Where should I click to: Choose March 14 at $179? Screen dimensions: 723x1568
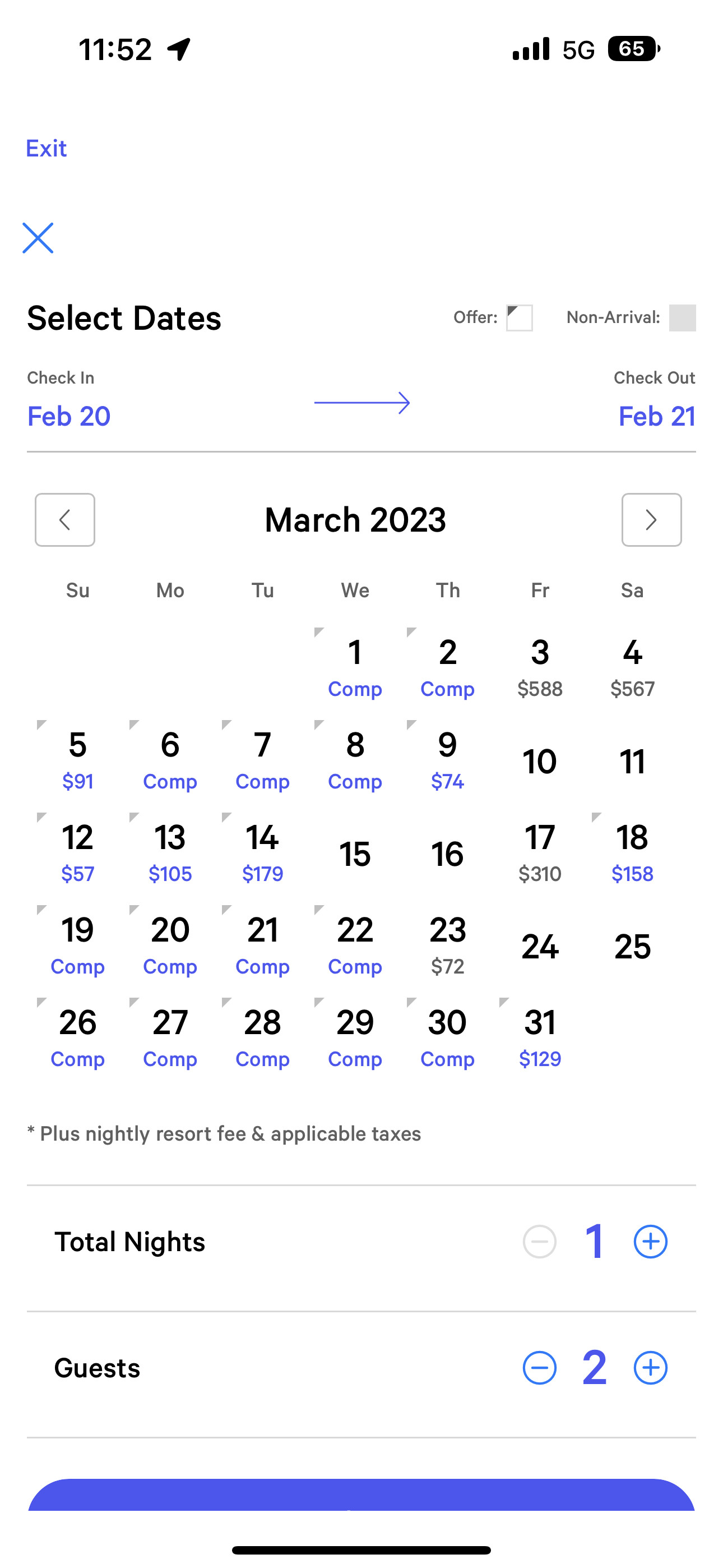pos(262,852)
